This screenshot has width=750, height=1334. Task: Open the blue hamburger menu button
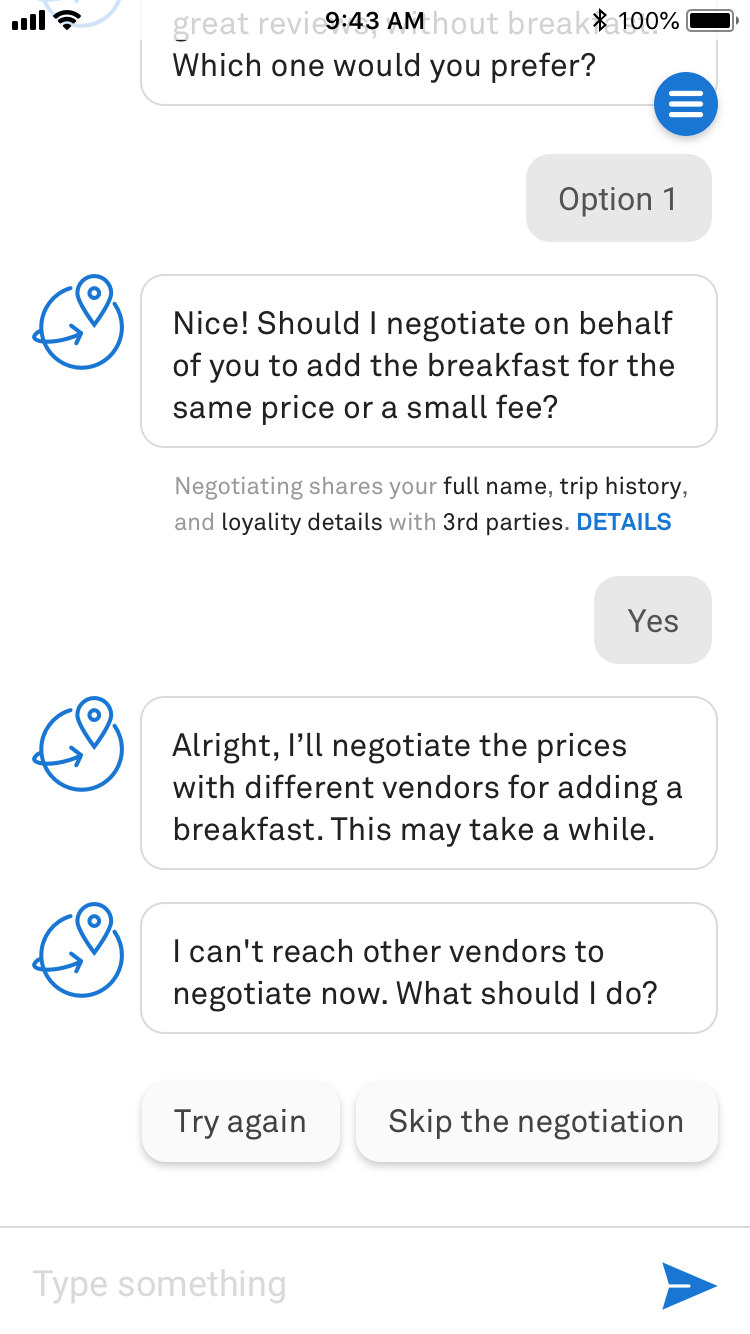[685, 103]
